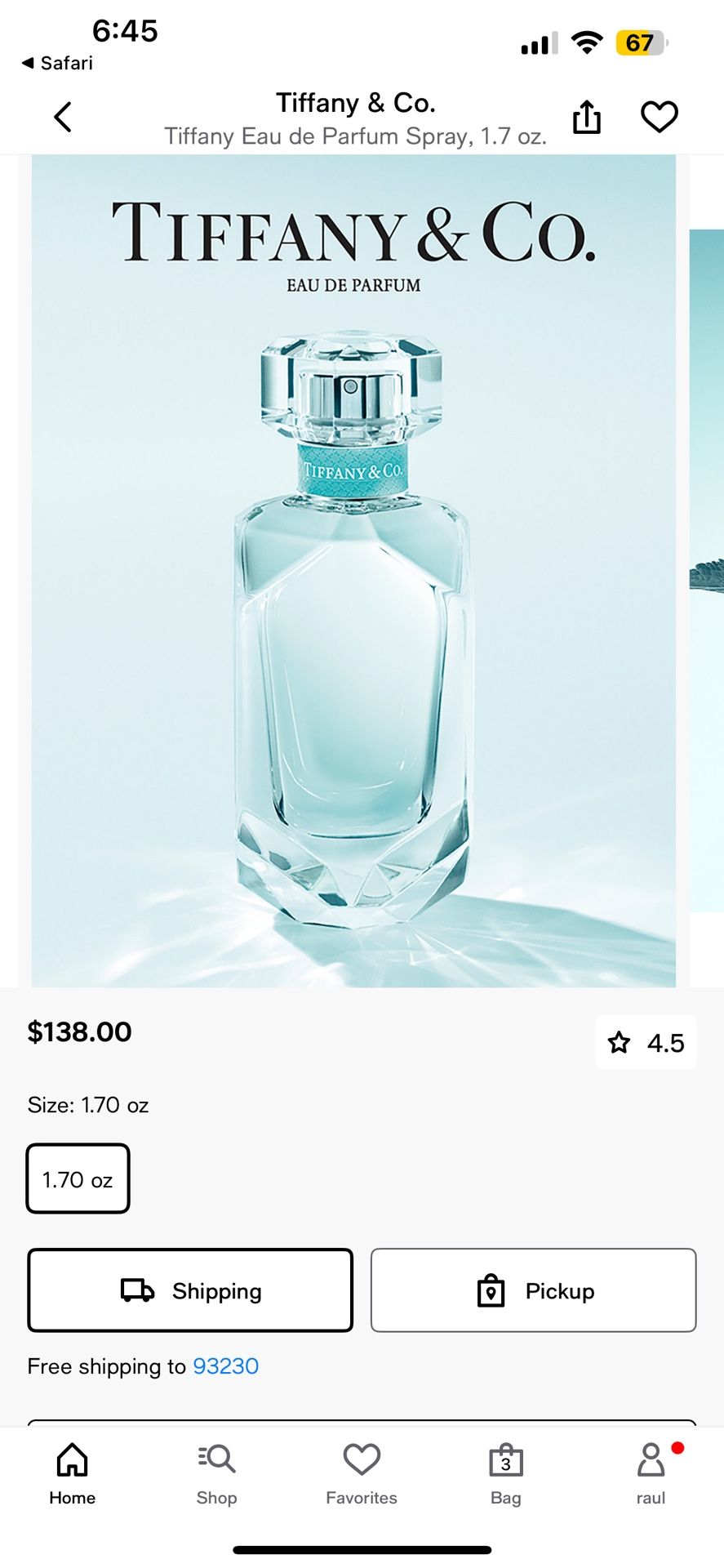Image resolution: width=724 pixels, height=1568 pixels.
Task: Switch fulfillment to Pickup
Action: pos(533,1290)
